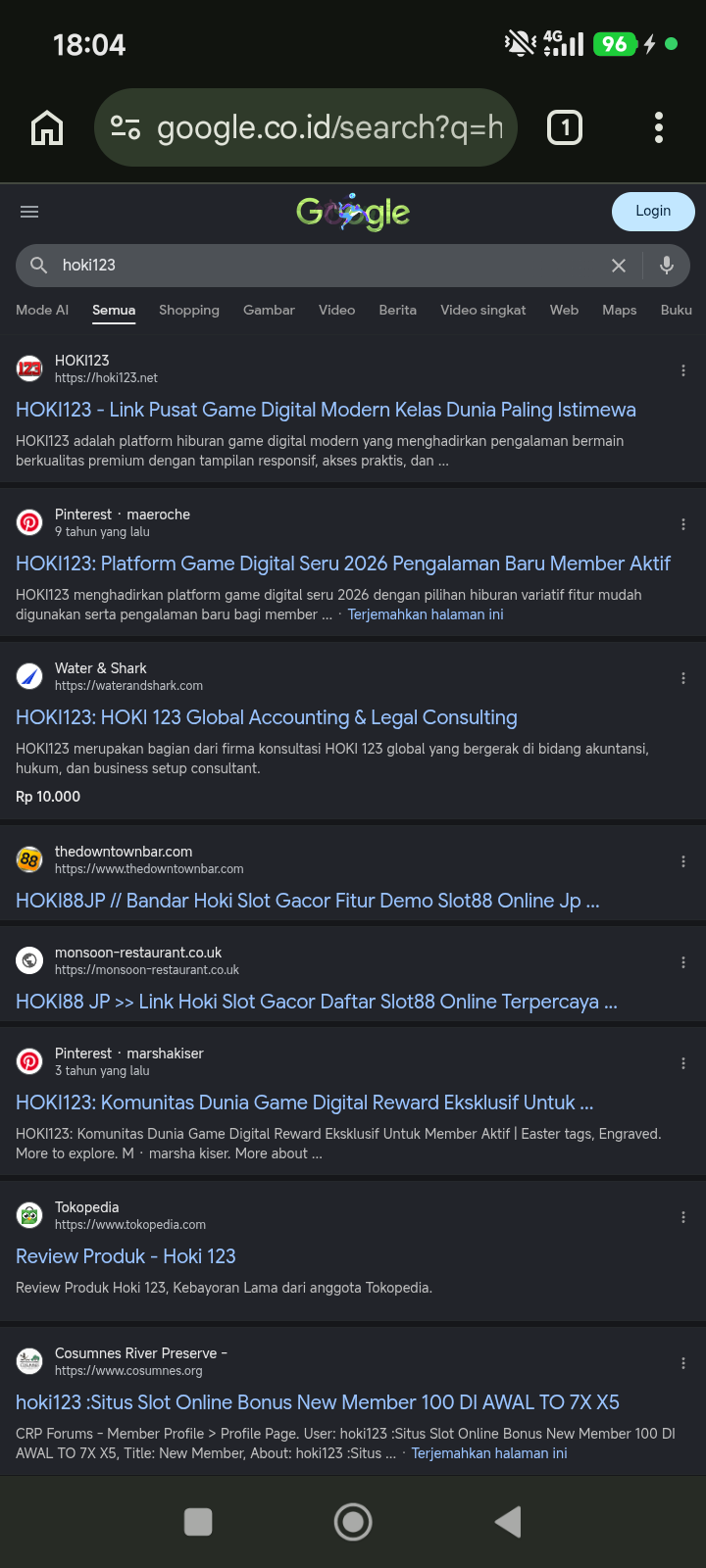Tap the Login button
This screenshot has height=1568, width=706.
click(x=653, y=211)
